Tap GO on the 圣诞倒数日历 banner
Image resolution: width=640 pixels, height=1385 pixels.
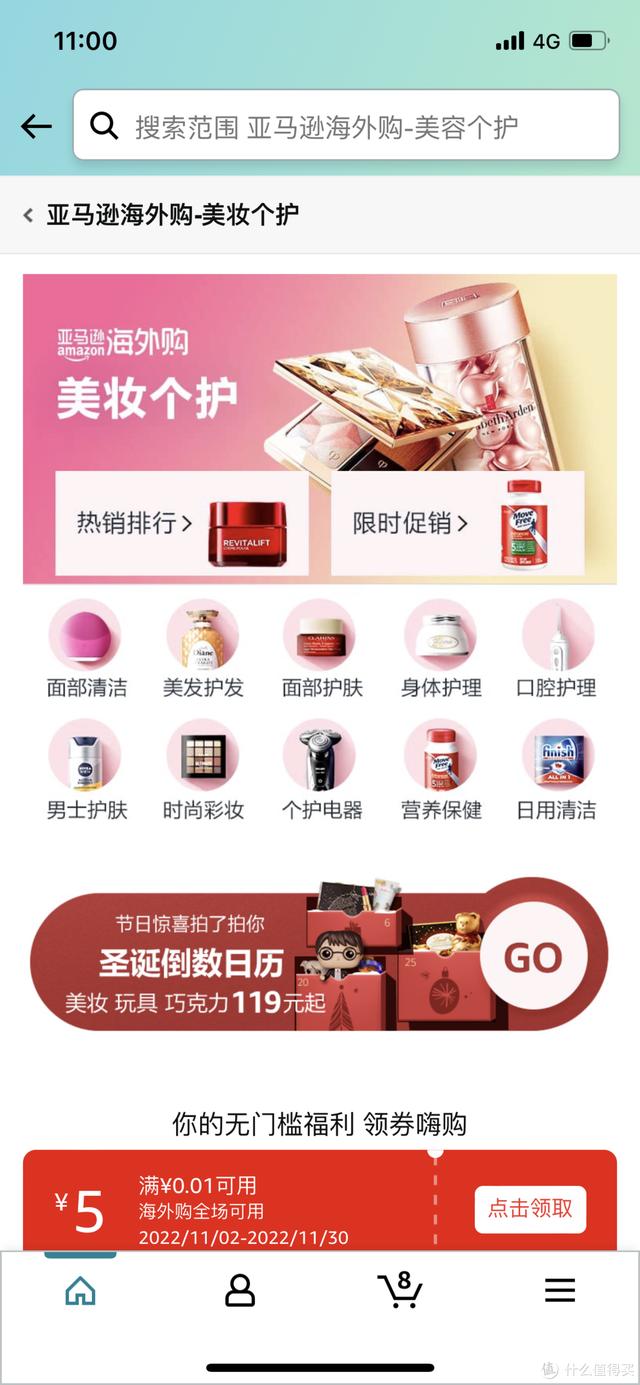(532, 957)
